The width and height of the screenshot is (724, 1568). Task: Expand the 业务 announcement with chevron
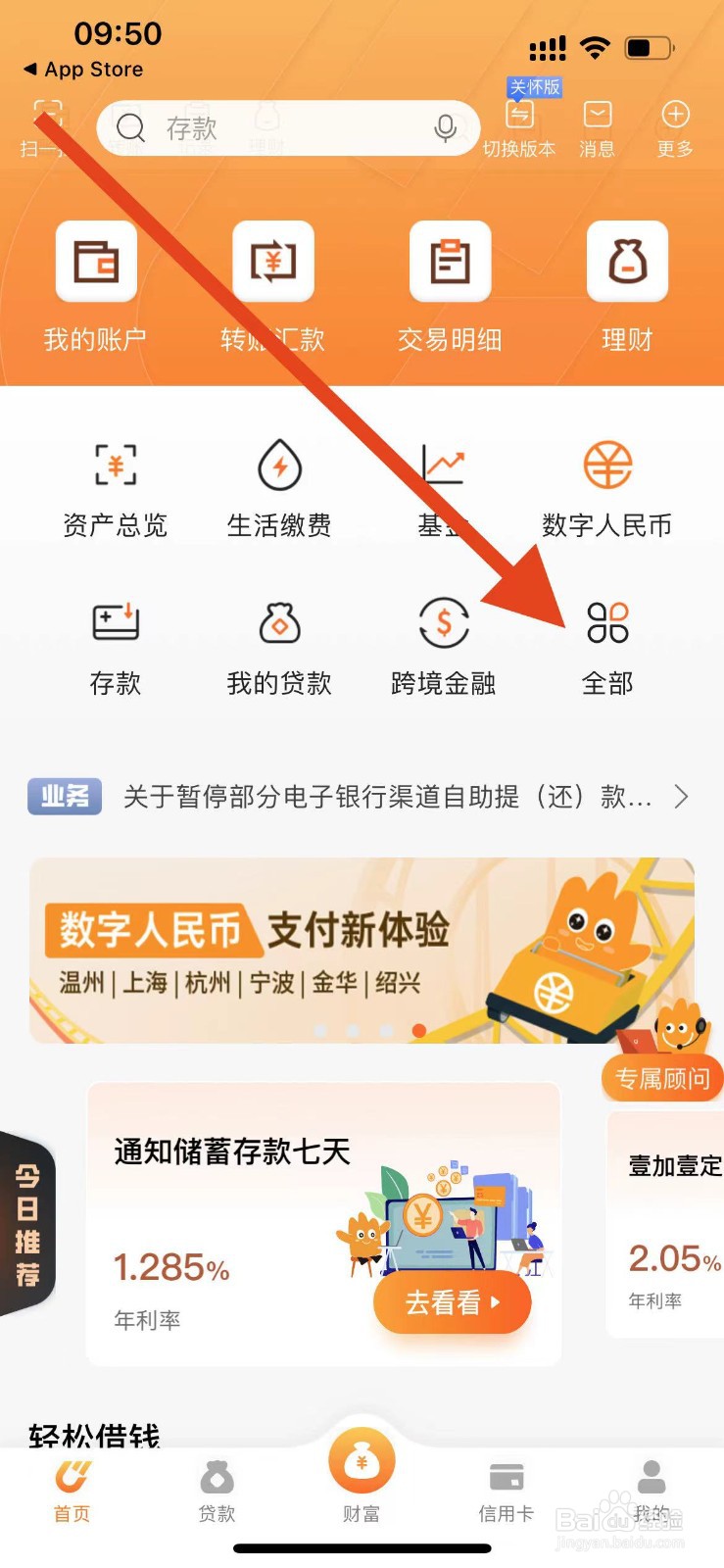point(682,797)
